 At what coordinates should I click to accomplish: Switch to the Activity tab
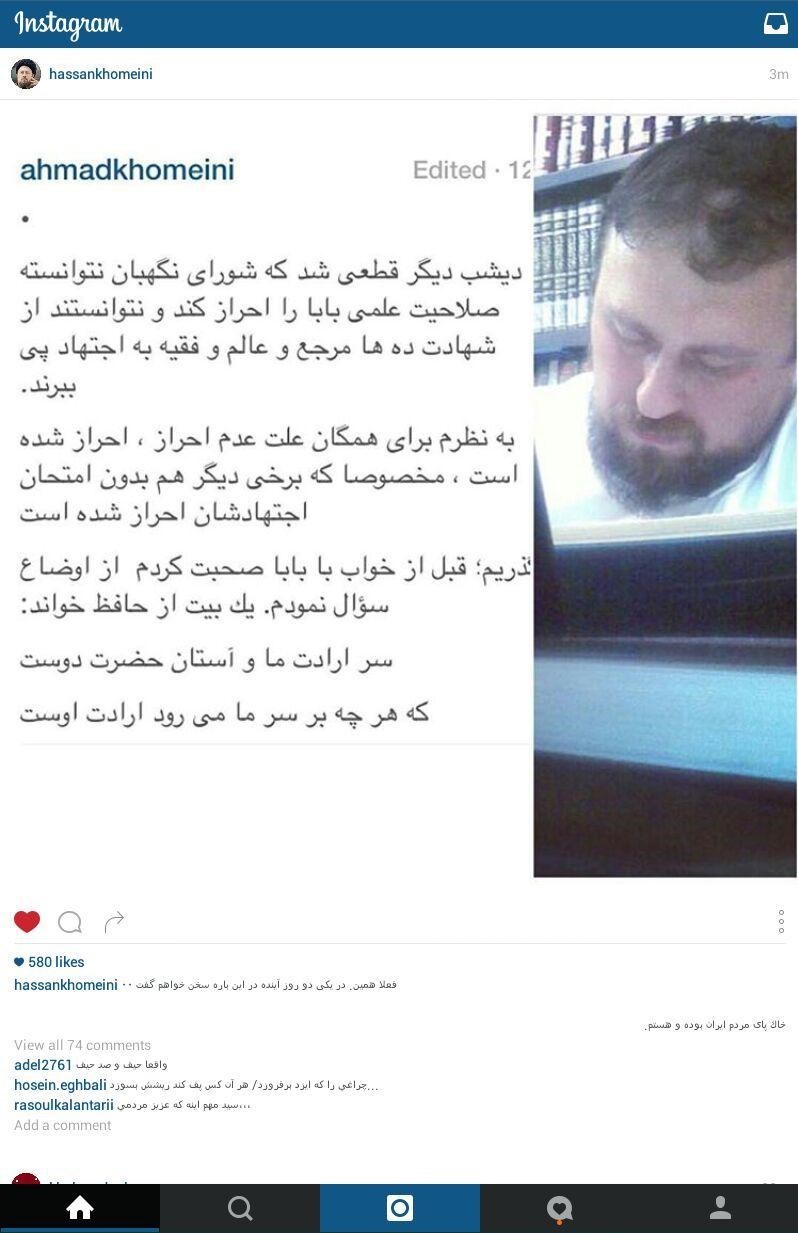point(560,1208)
